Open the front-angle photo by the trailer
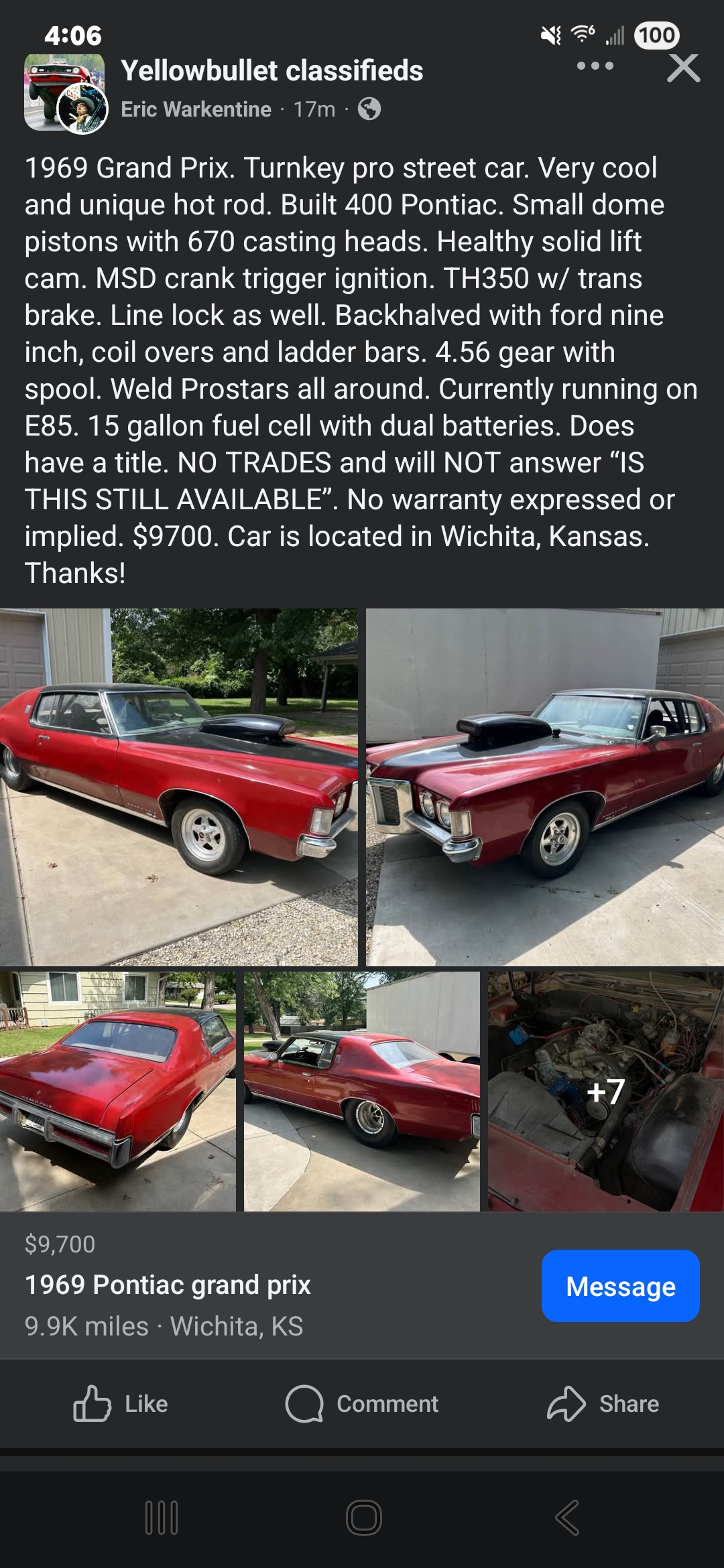724x1568 pixels. (545, 787)
